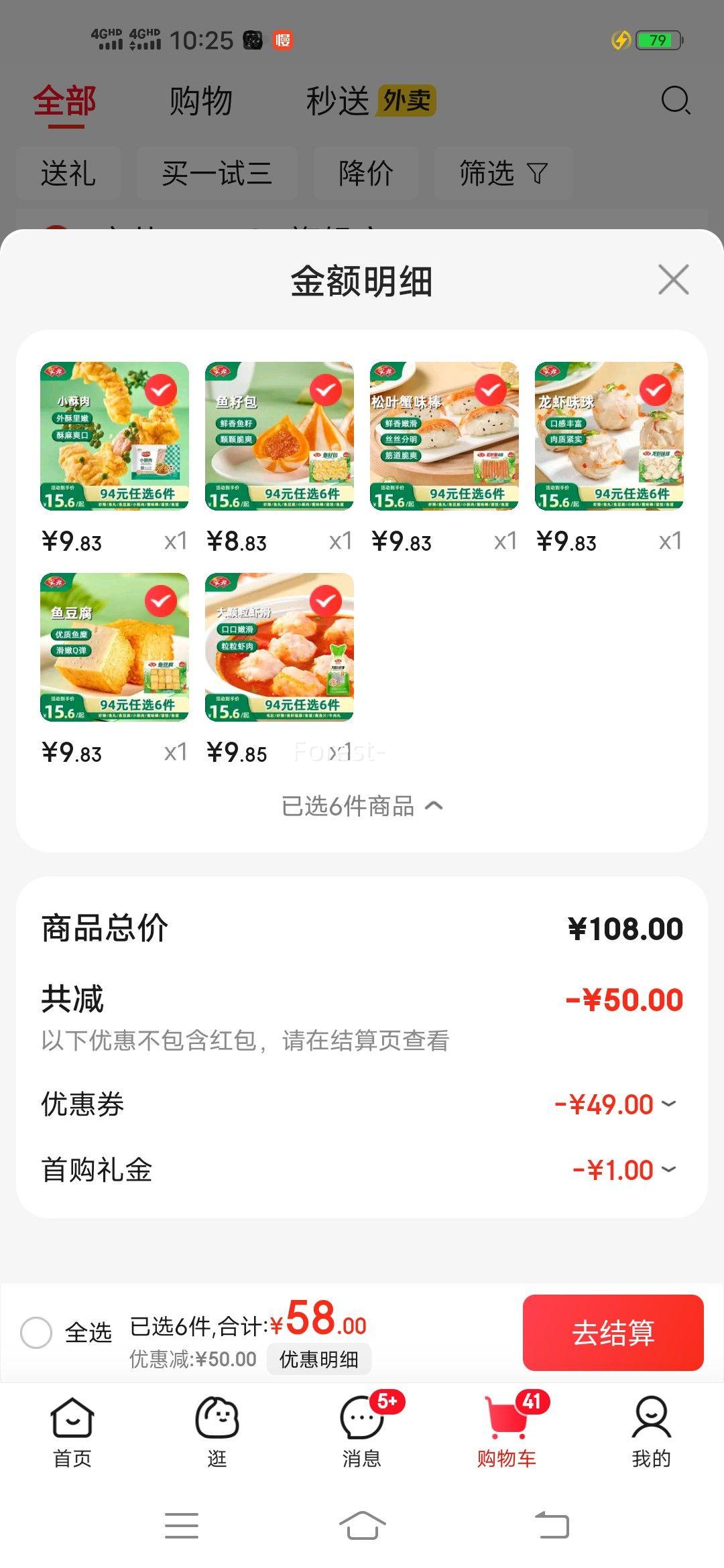Tap the battery charging indicator in status bar
The height and width of the screenshot is (1568, 724).
pos(620,40)
